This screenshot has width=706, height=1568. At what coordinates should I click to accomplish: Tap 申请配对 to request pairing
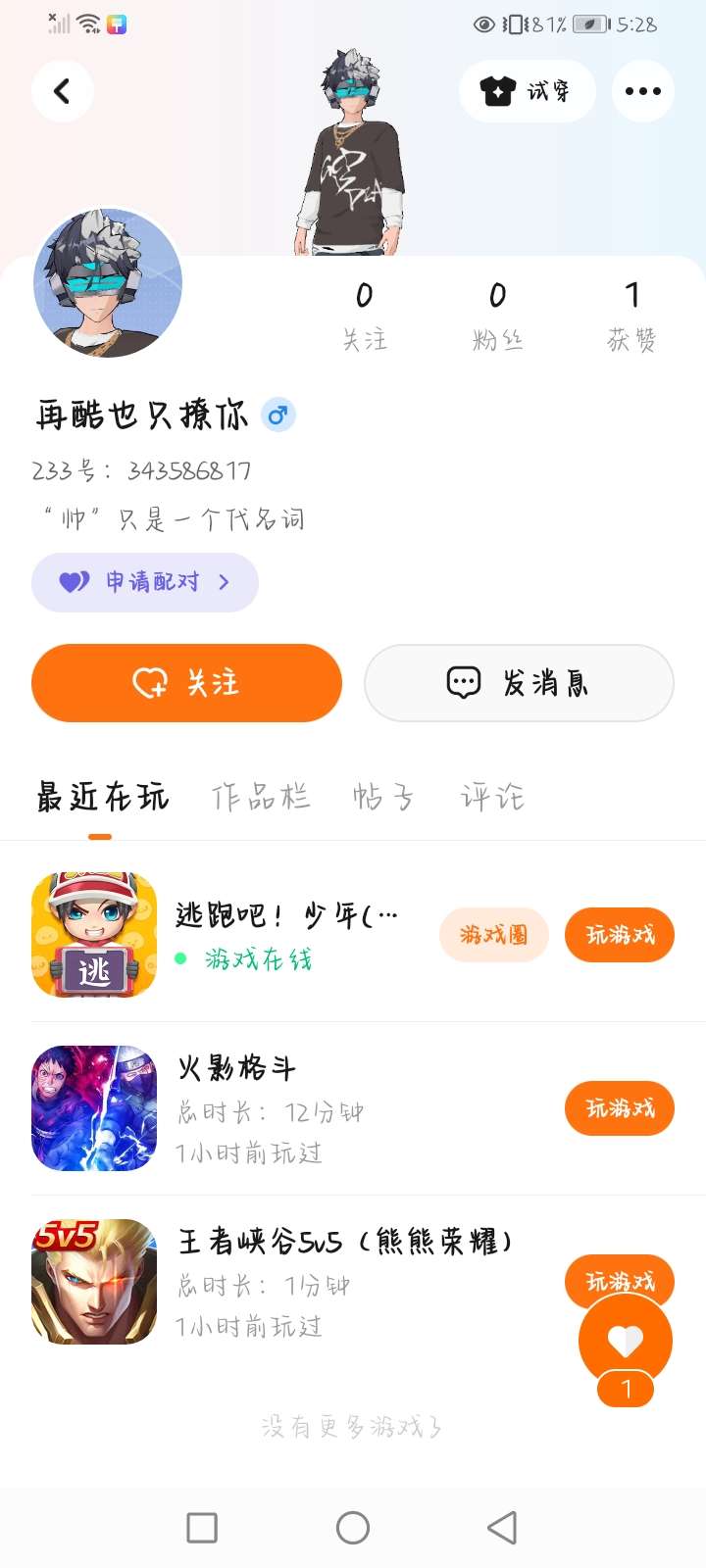(x=145, y=582)
